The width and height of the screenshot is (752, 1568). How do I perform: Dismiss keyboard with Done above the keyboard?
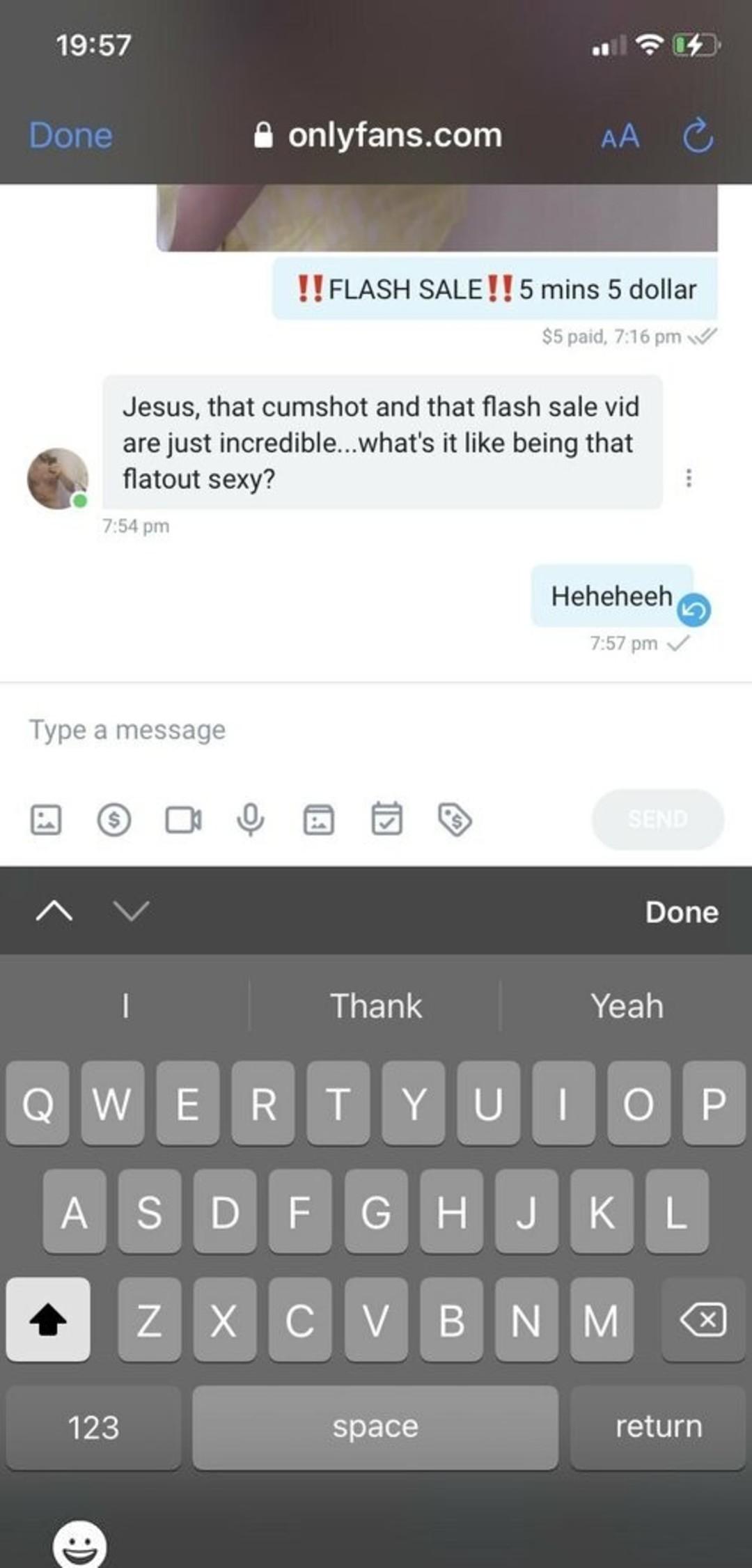point(682,912)
